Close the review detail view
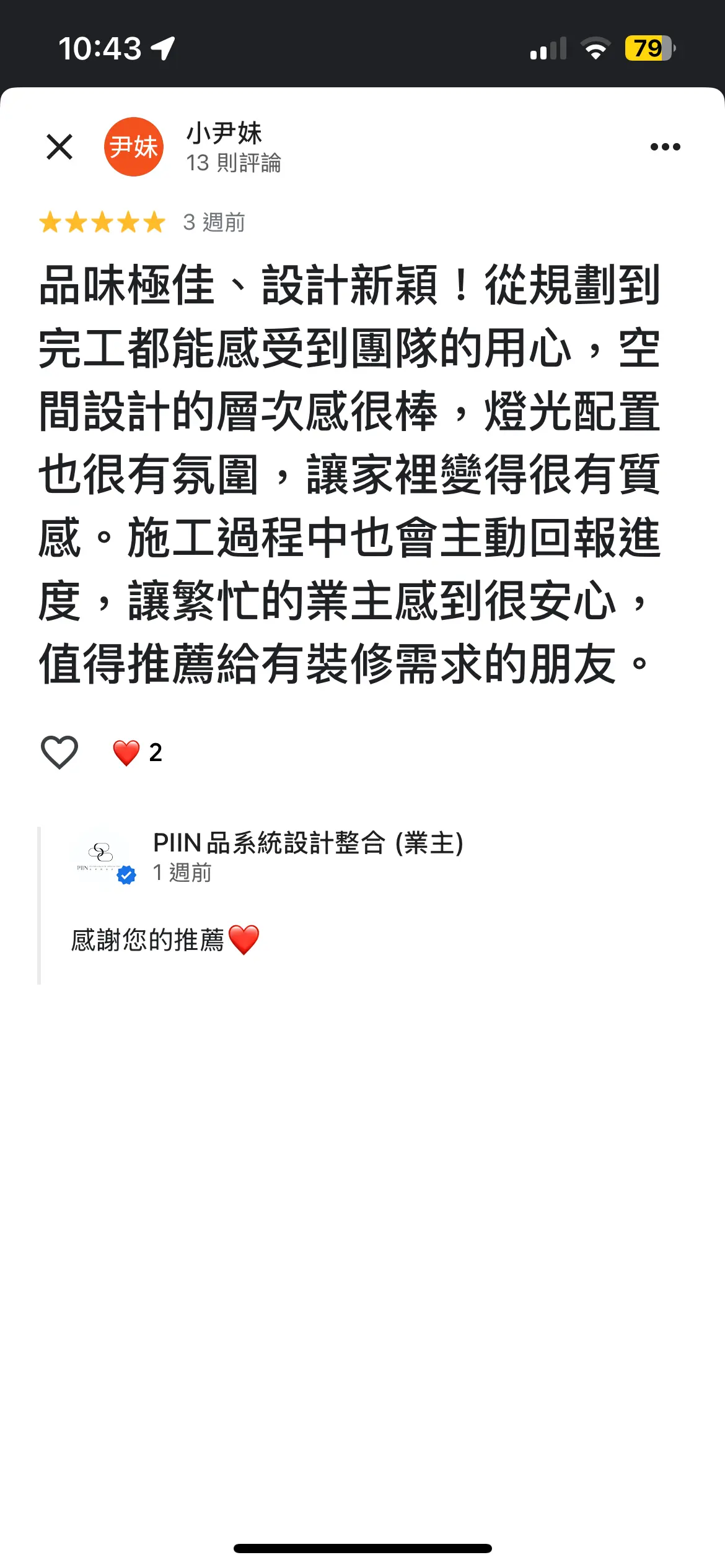The image size is (725, 1568). pos(59,147)
